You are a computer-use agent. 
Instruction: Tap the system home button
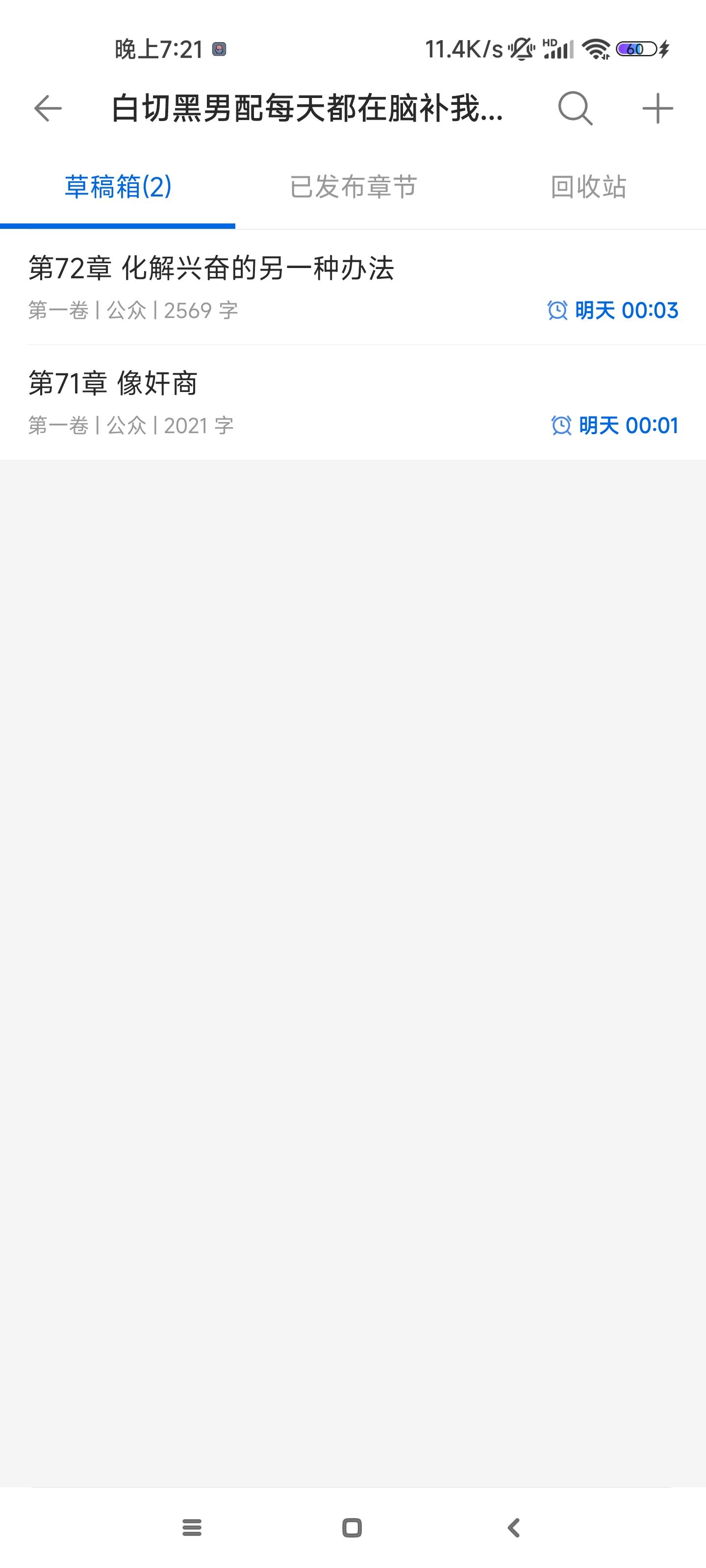352,1528
